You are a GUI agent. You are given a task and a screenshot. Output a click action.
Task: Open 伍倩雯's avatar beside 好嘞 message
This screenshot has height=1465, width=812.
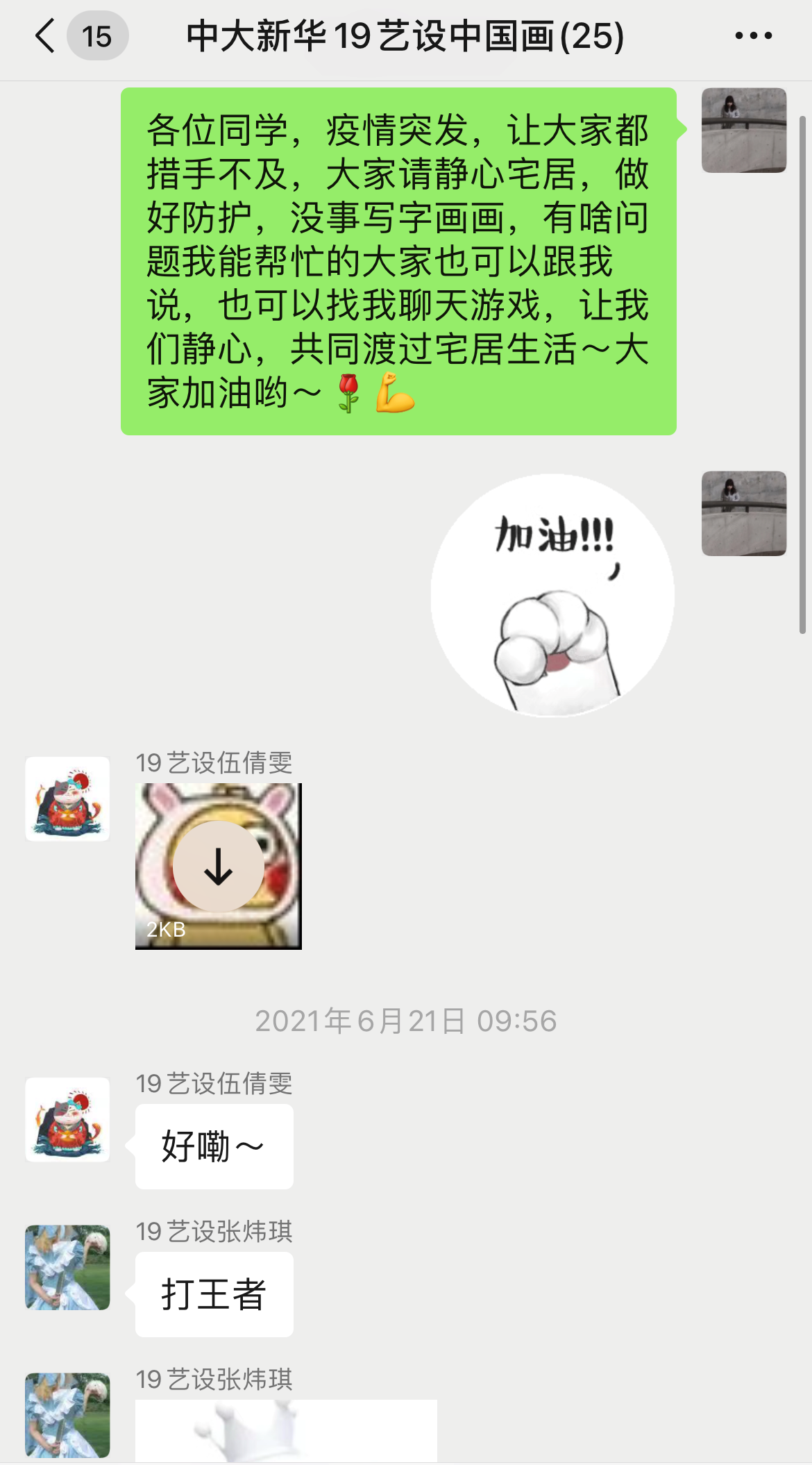point(68,1119)
